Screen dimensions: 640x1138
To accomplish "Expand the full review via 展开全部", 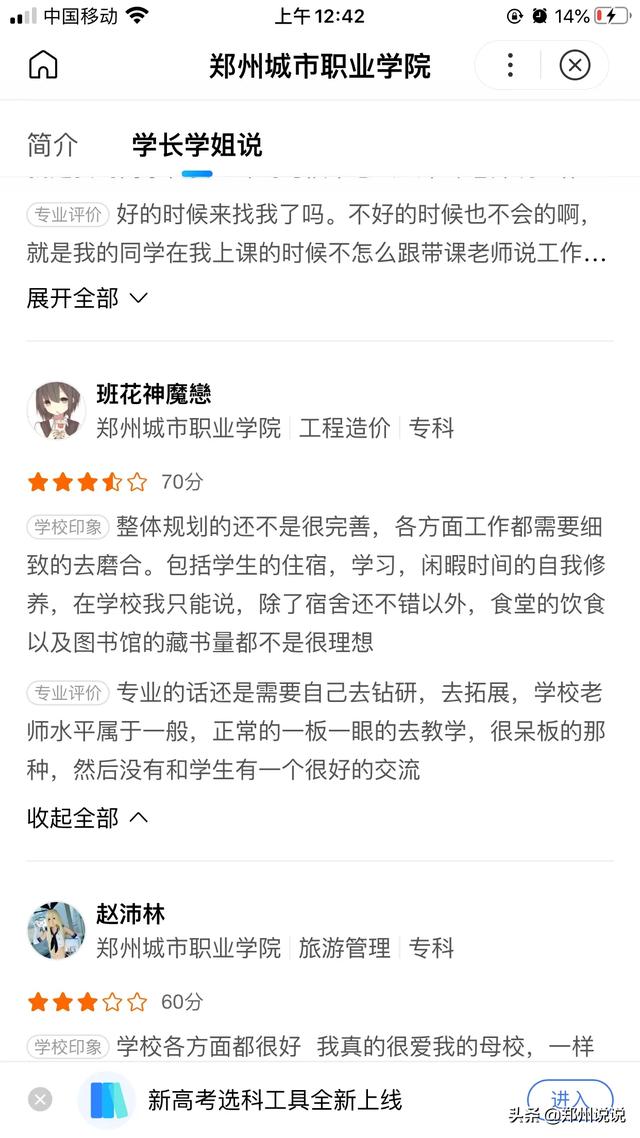I will tap(87, 298).
